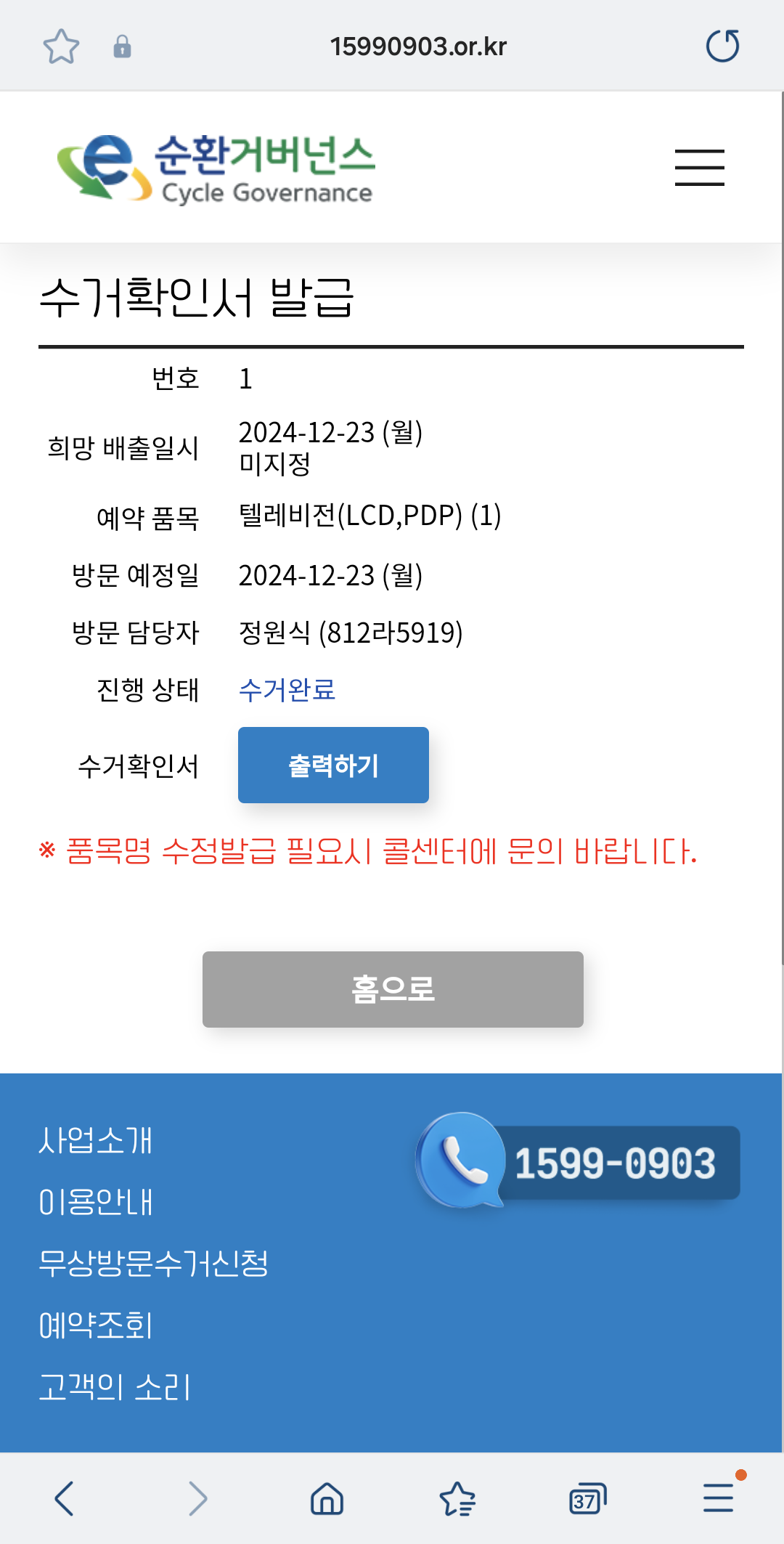Tap the Cycle Governance site logo
Screen dimensions: 784x1544
tap(216, 168)
